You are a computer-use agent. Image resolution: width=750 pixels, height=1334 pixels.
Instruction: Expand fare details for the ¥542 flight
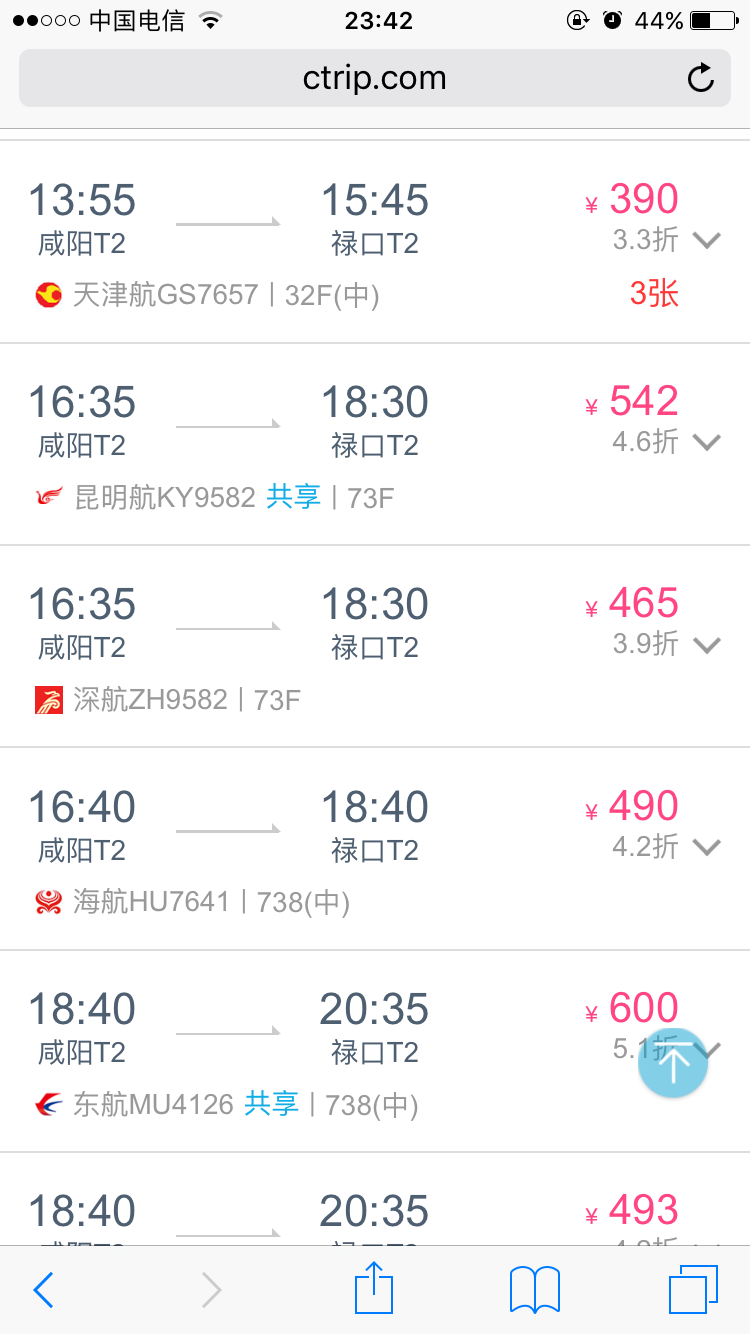coord(706,442)
